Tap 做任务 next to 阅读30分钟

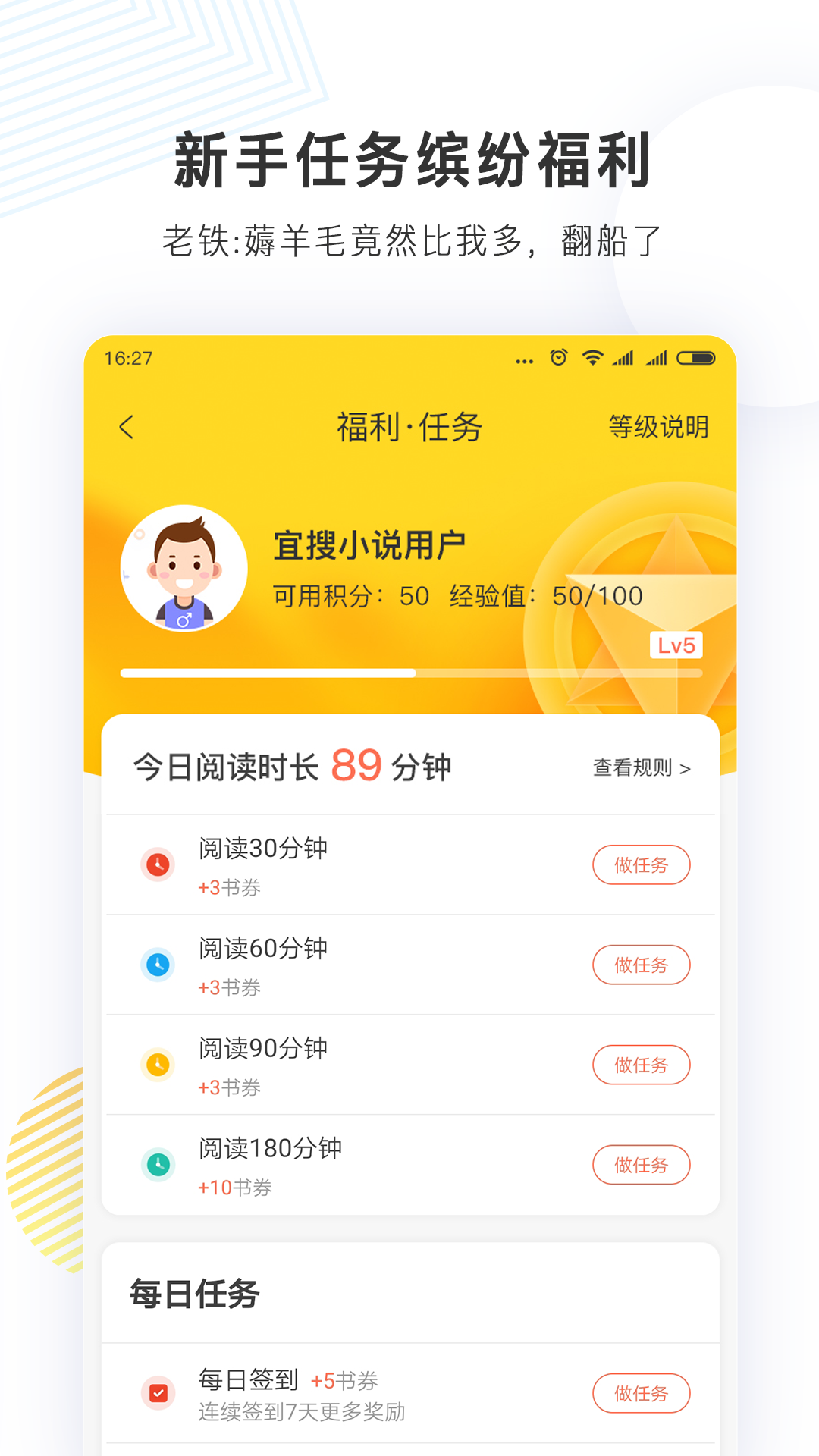pos(642,864)
